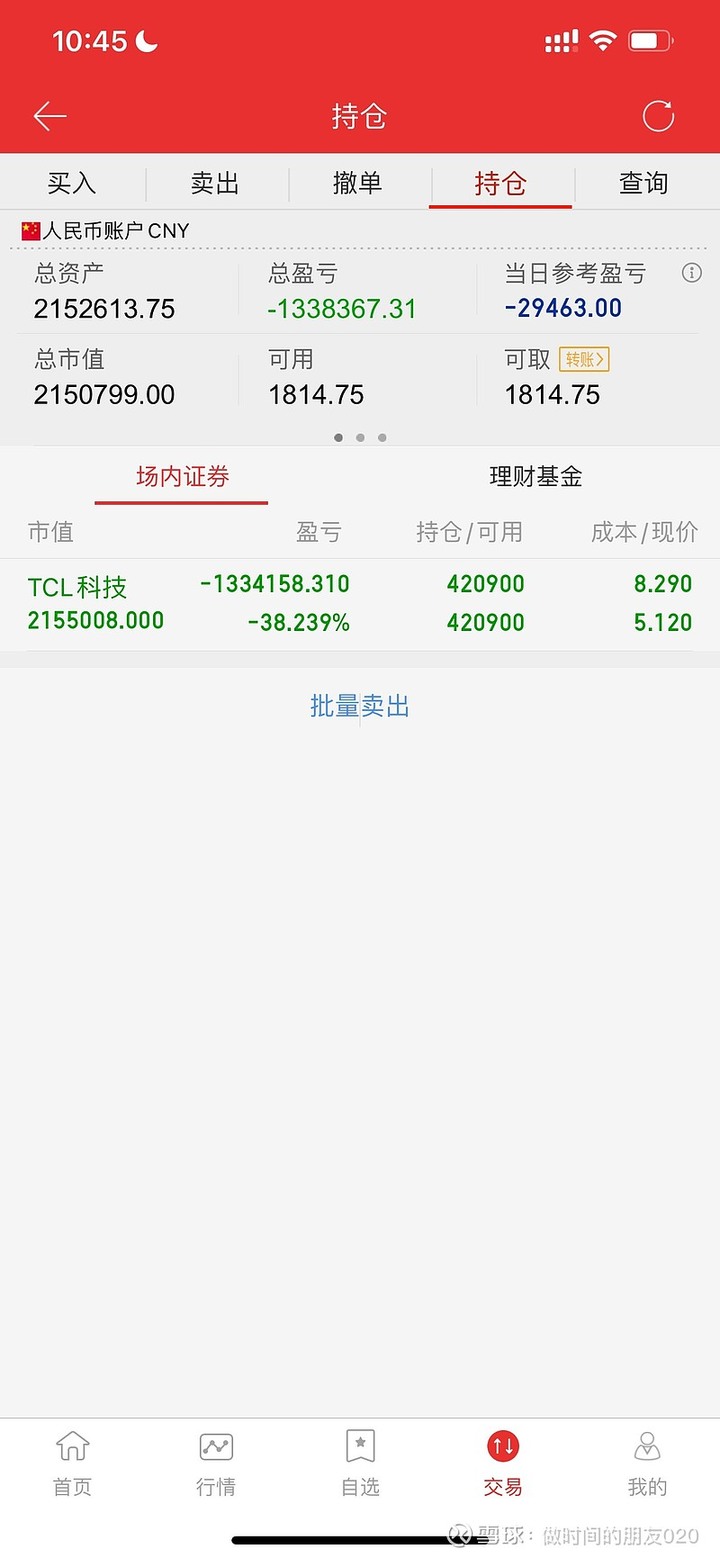Image resolution: width=720 pixels, height=1558 pixels.
Task: Show info for 当日参考盈亏
Action: [x=691, y=273]
